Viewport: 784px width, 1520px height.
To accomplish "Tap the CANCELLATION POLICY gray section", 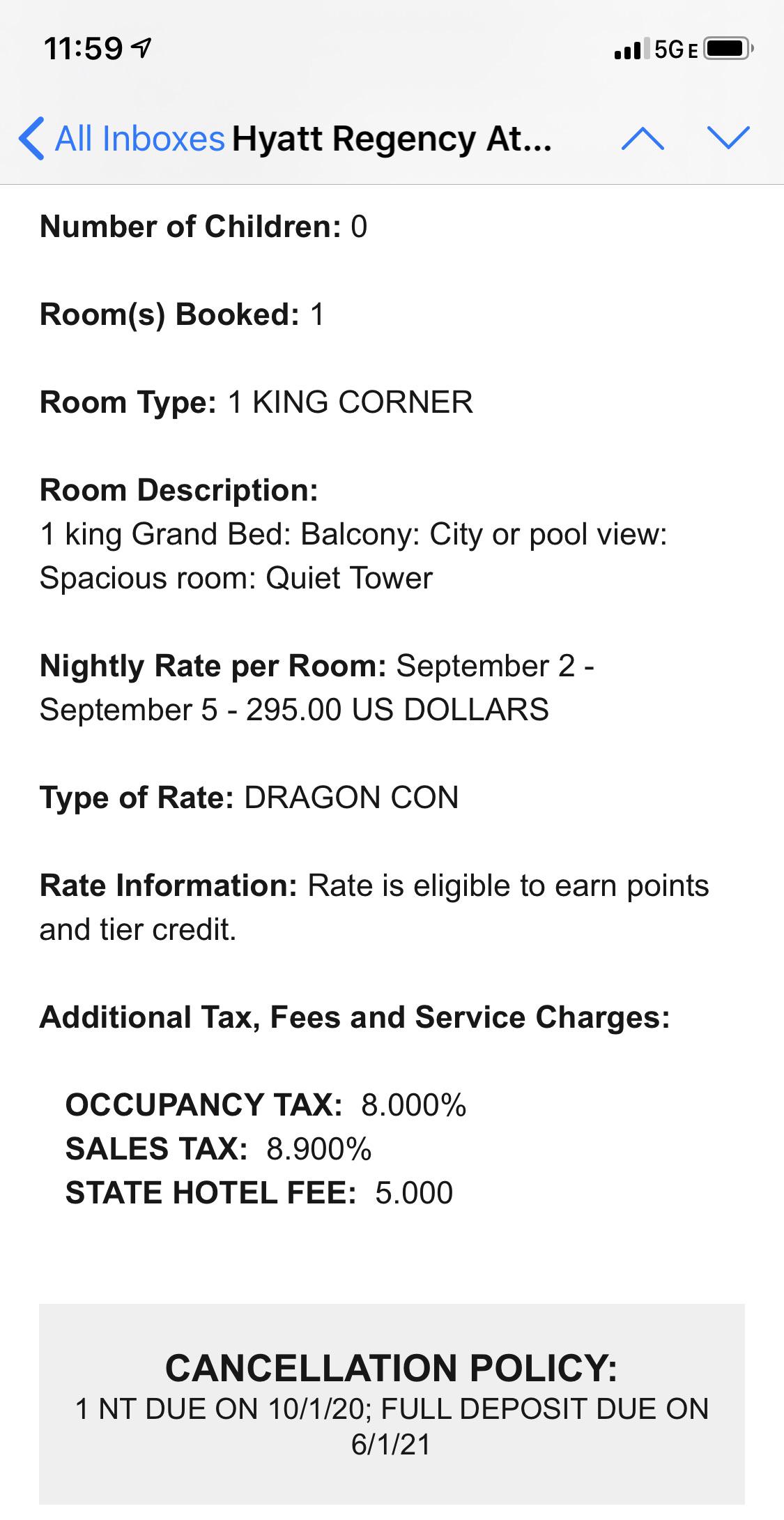I will click(x=392, y=1388).
